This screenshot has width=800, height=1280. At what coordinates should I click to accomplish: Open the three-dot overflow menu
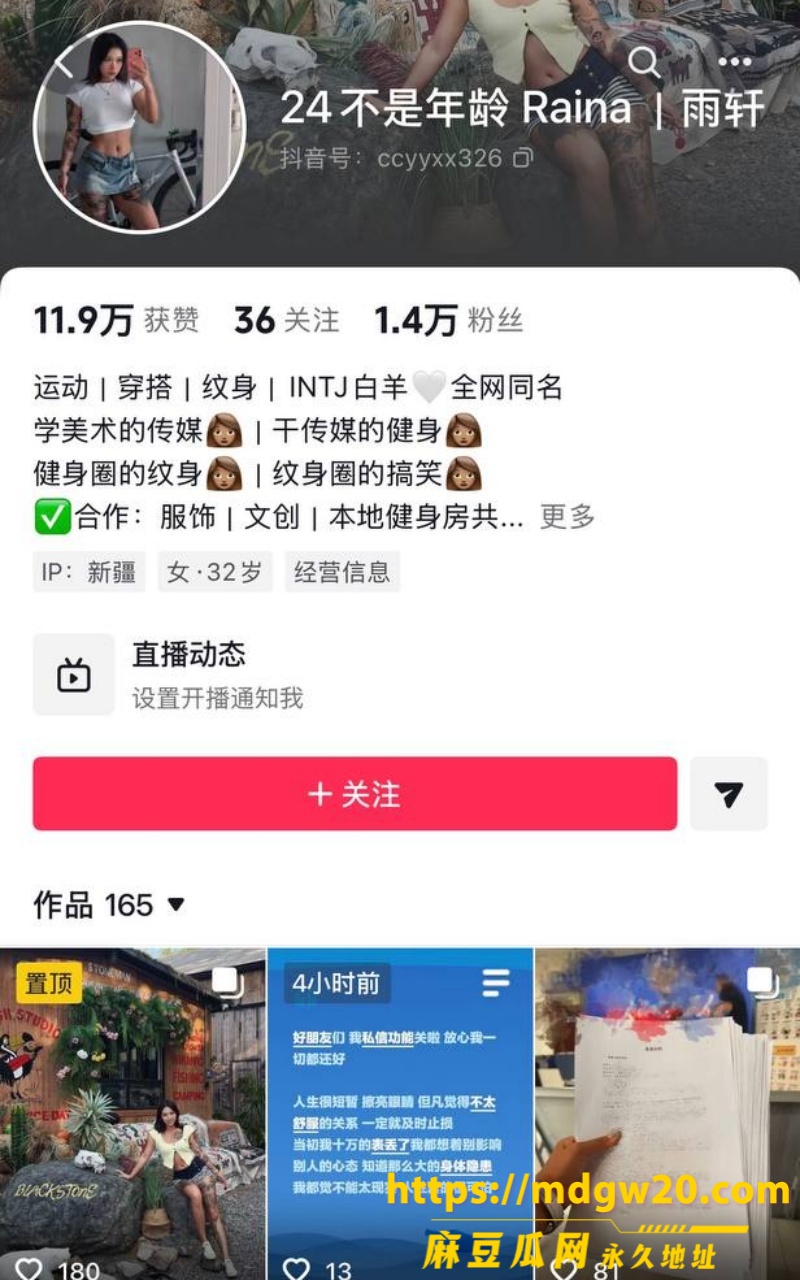click(x=735, y=63)
